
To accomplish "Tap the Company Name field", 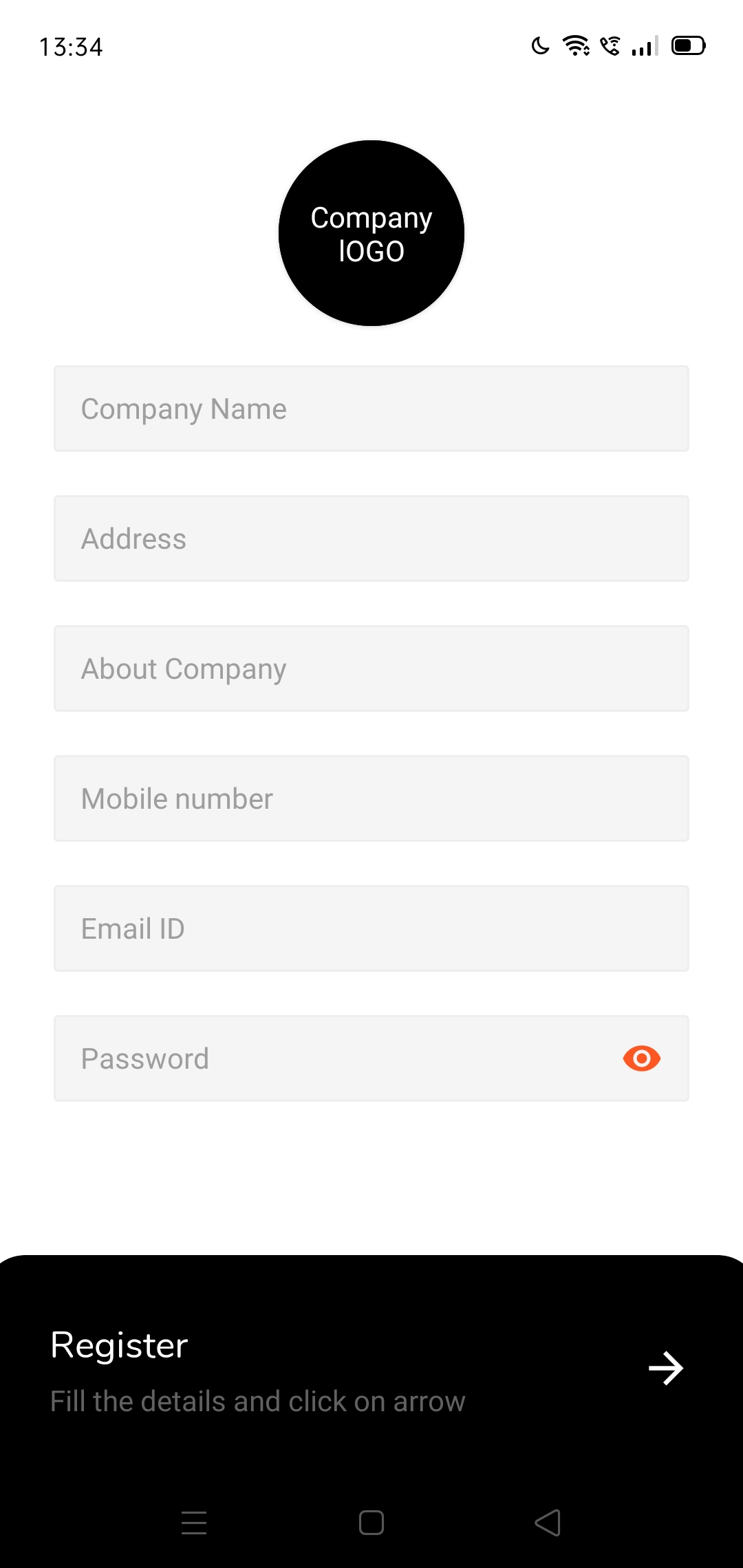I will tap(371, 409).
